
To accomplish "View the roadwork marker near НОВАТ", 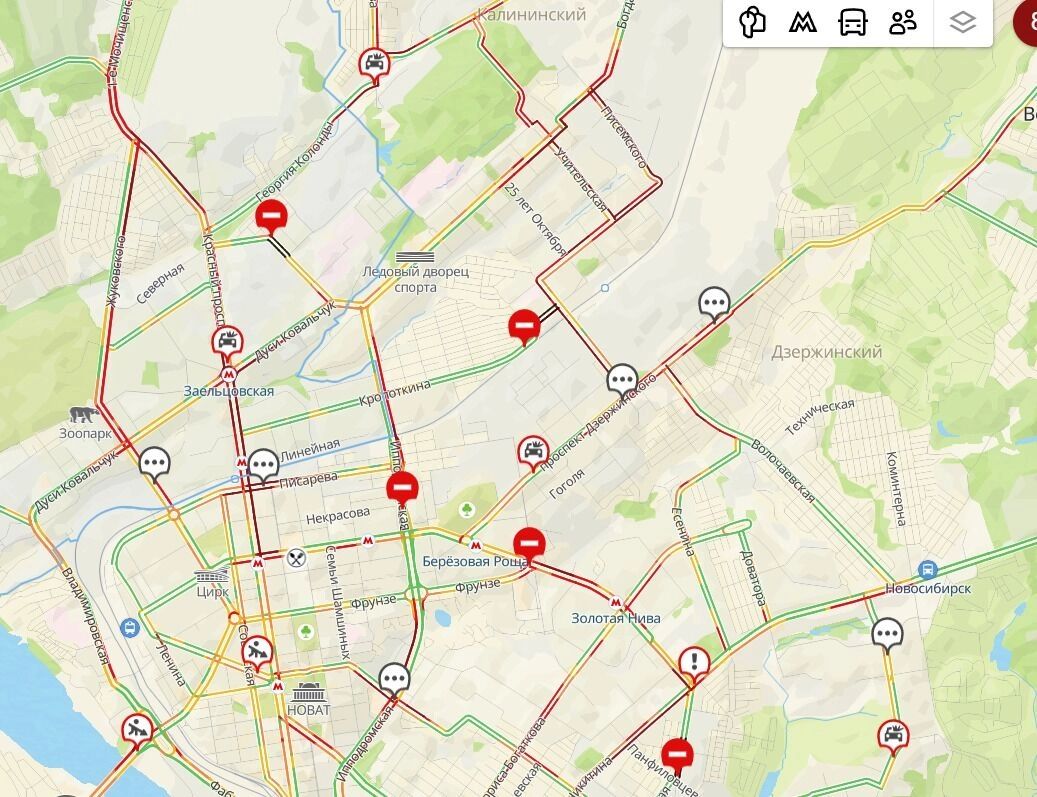I will (258, 652).
